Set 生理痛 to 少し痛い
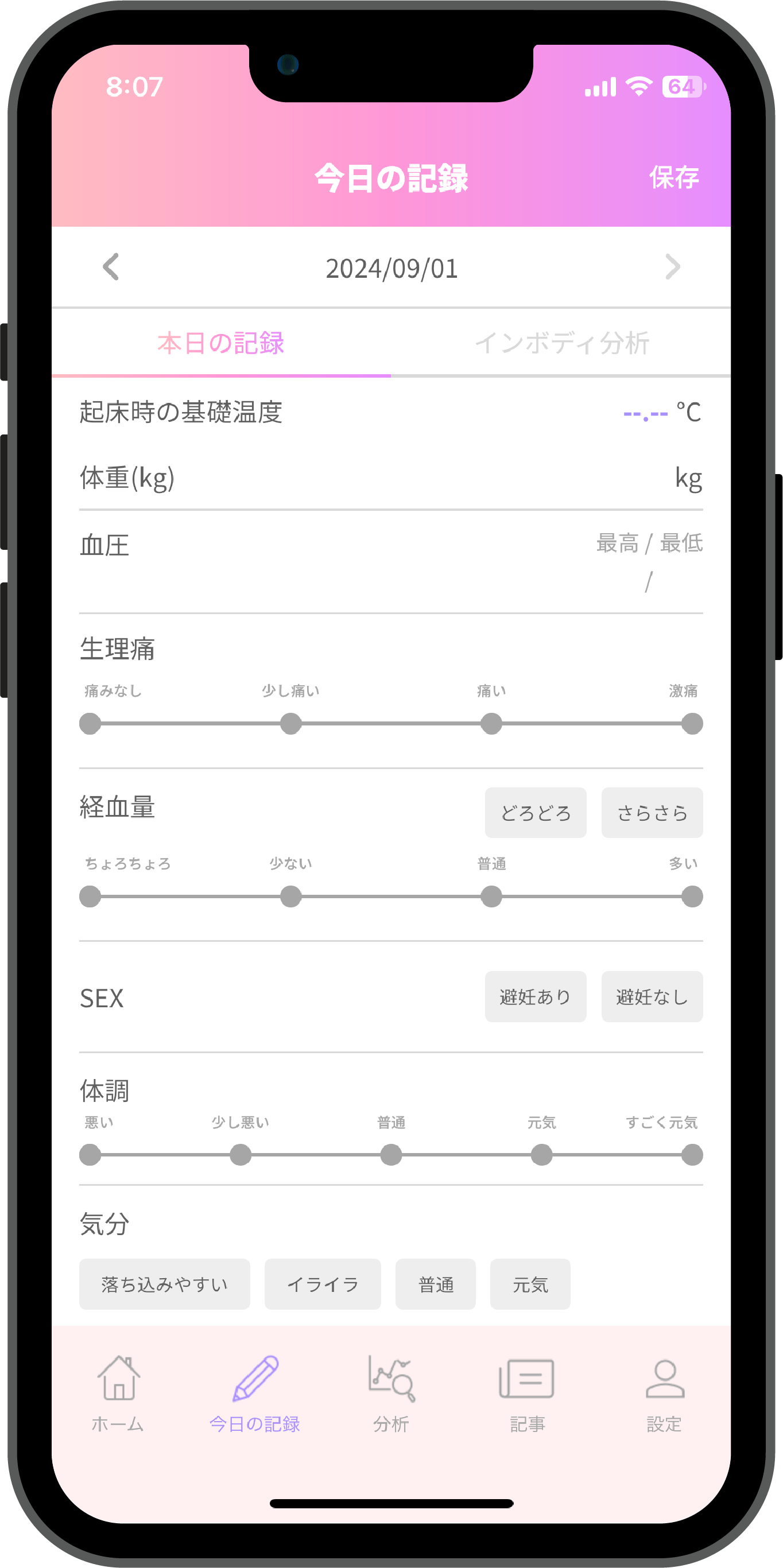This screenshot has width=783, height=1568. coord(290,724)
